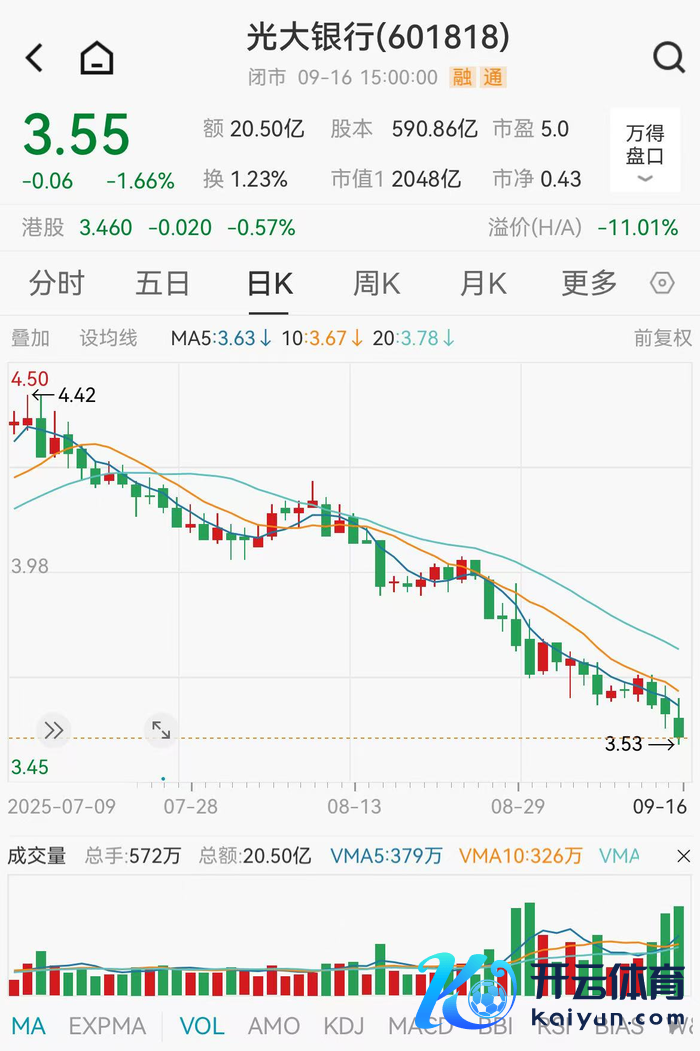Screen dimensions: 700x1051
Task: Go back using the arrow icon
Action: (35, 58)
